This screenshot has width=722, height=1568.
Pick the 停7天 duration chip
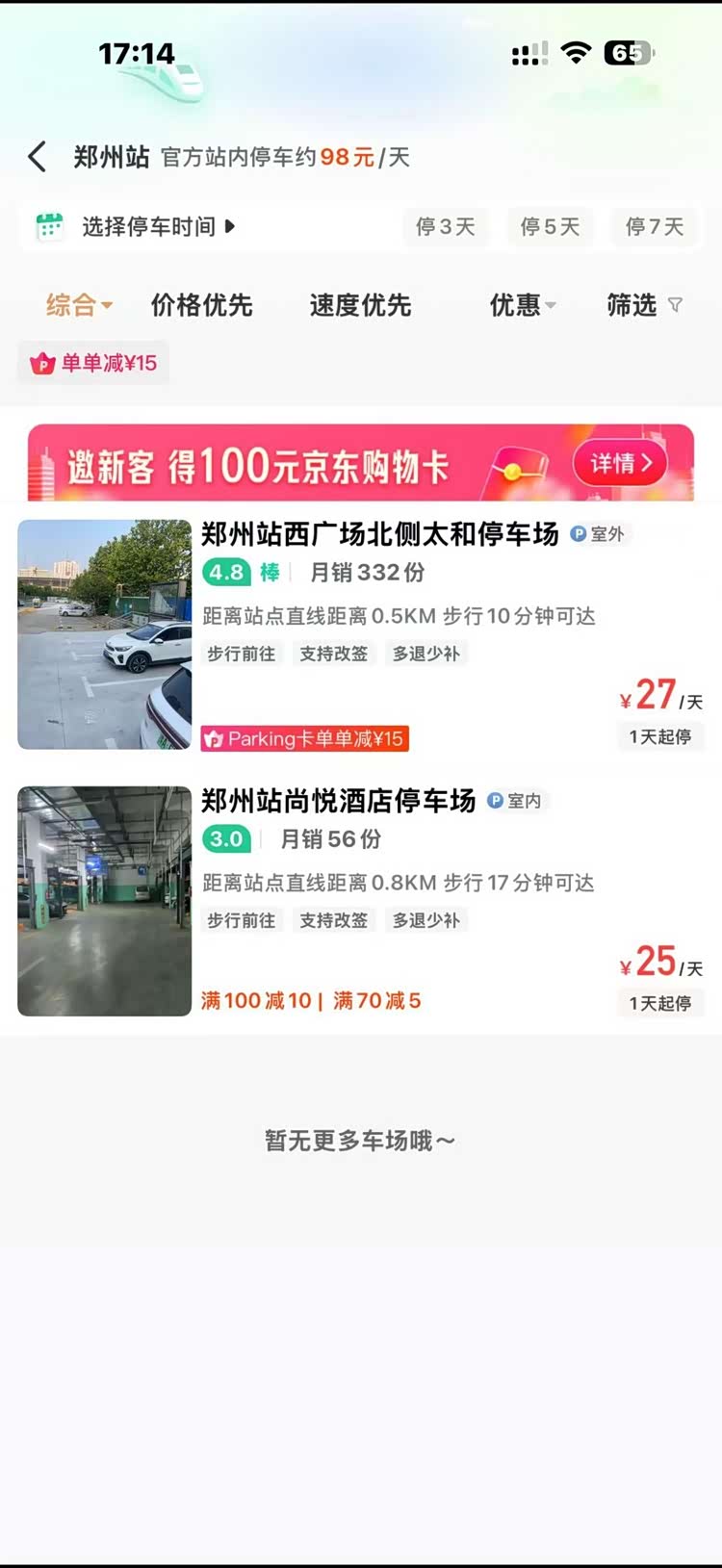pos(655,227)
